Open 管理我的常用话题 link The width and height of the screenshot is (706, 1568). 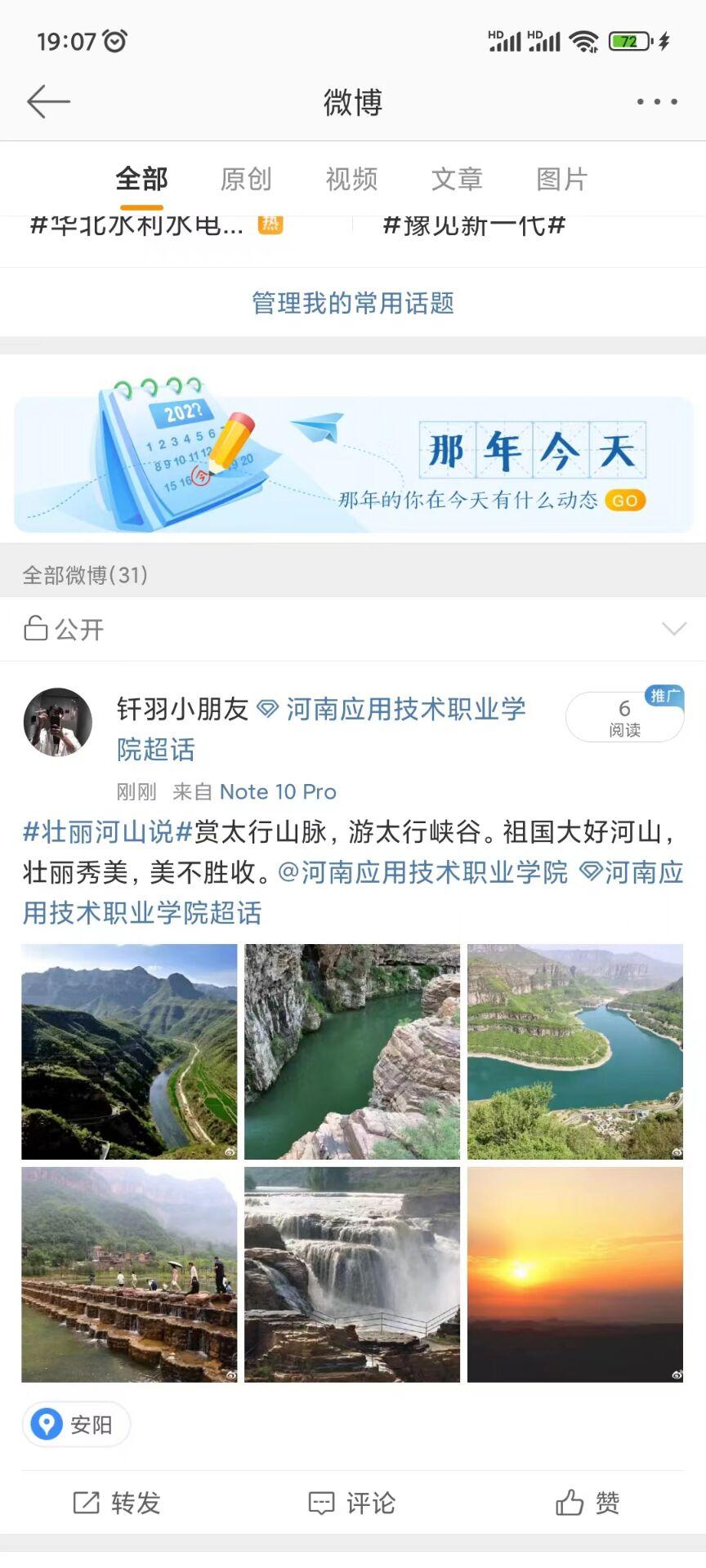click(x=353, y=303)
